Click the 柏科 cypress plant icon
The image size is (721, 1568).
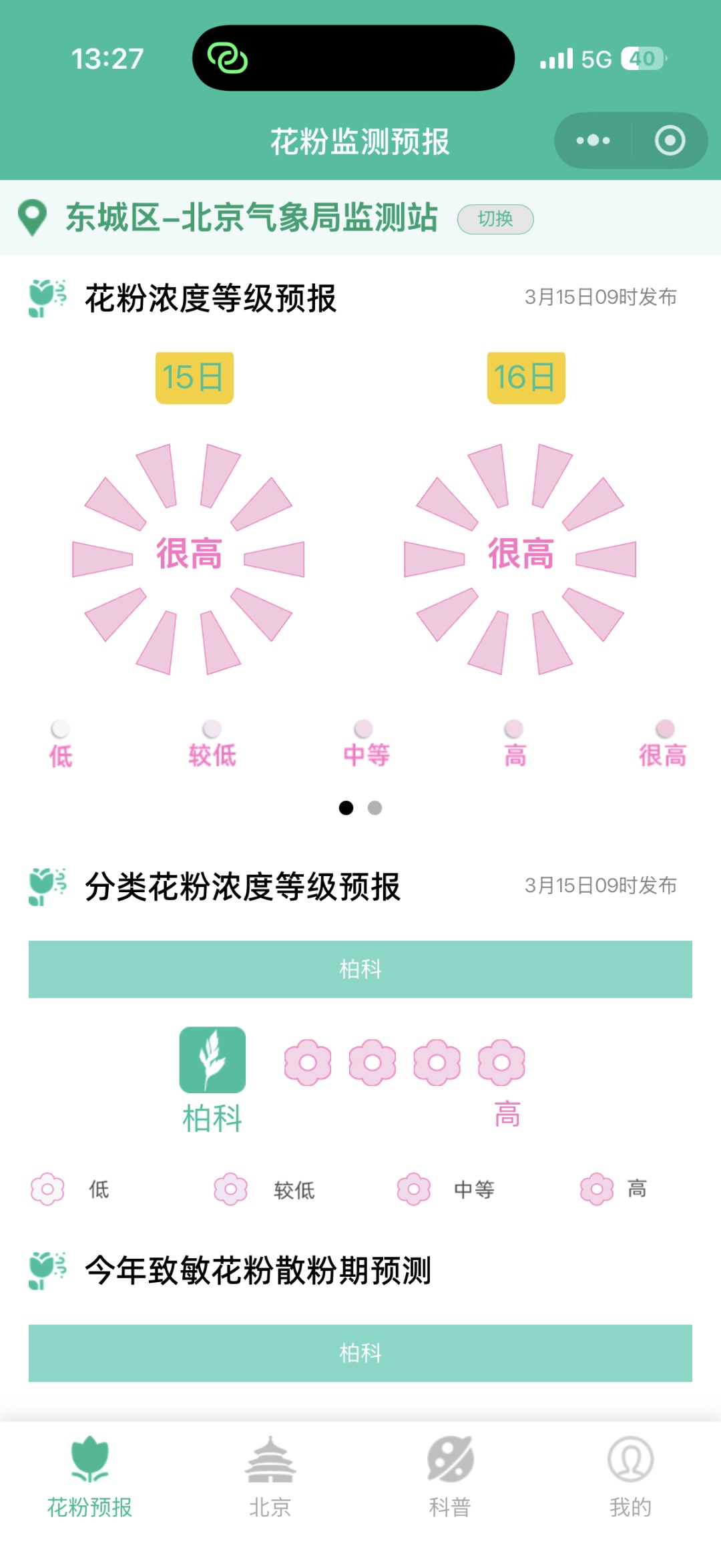click(x=212, y=1062)
